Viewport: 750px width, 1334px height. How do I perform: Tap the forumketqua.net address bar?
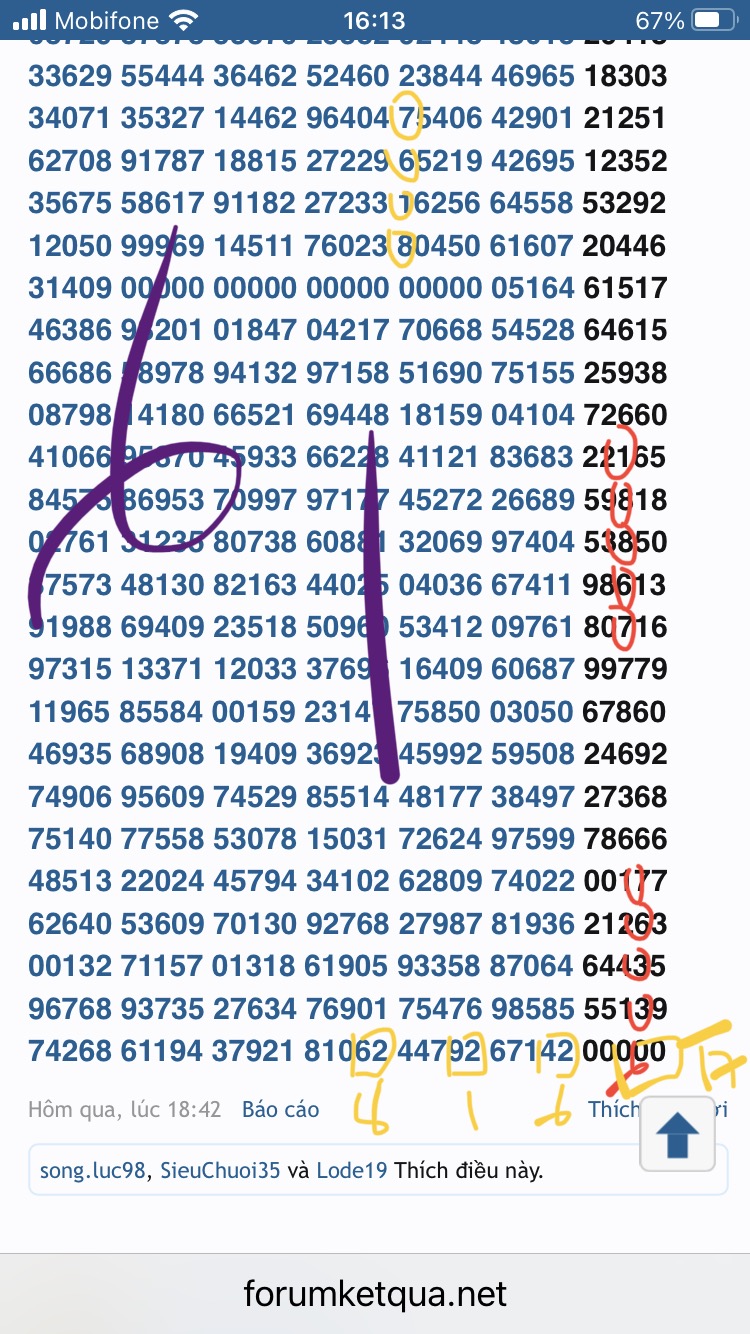point(375,1295)
